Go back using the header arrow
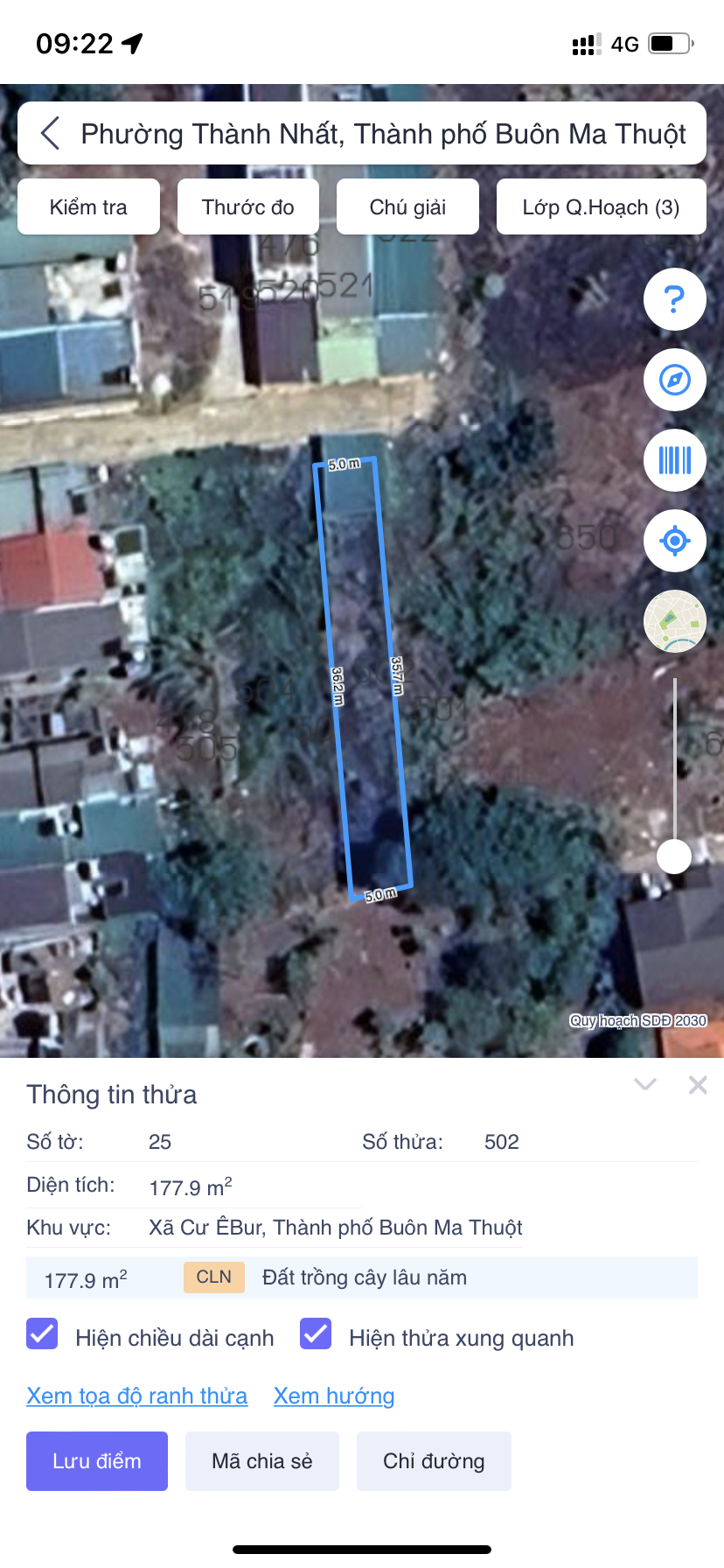724x1568 pixels. (x=51, y=134)
